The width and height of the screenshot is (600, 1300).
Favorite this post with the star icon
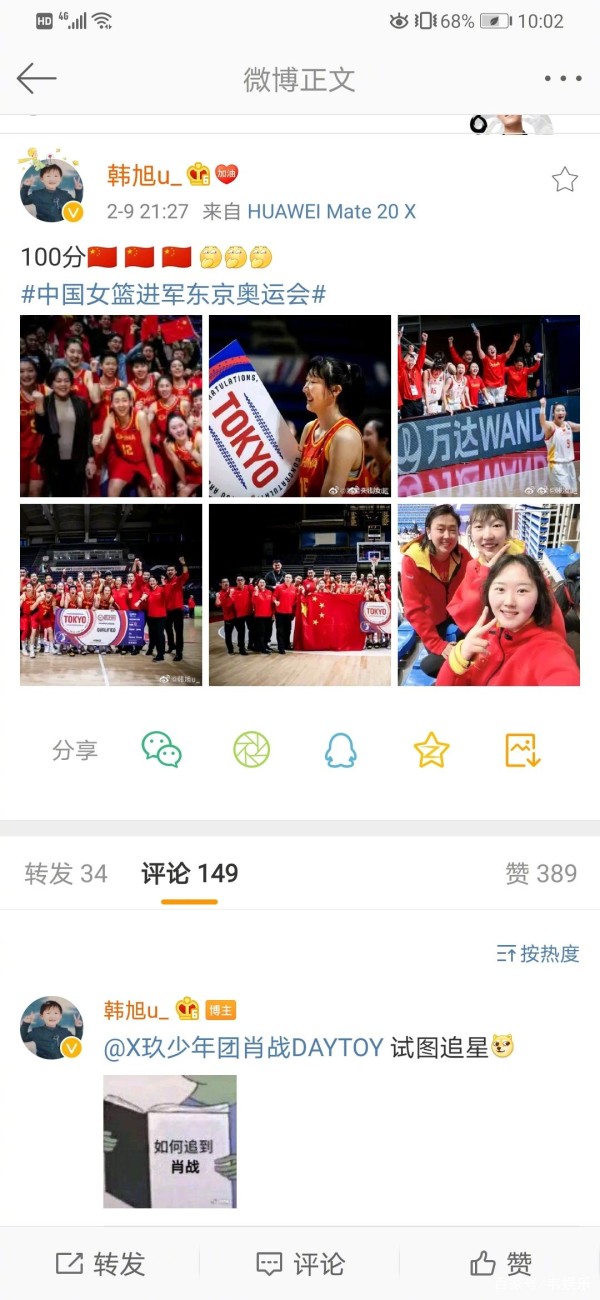click(x=565, y=180)
